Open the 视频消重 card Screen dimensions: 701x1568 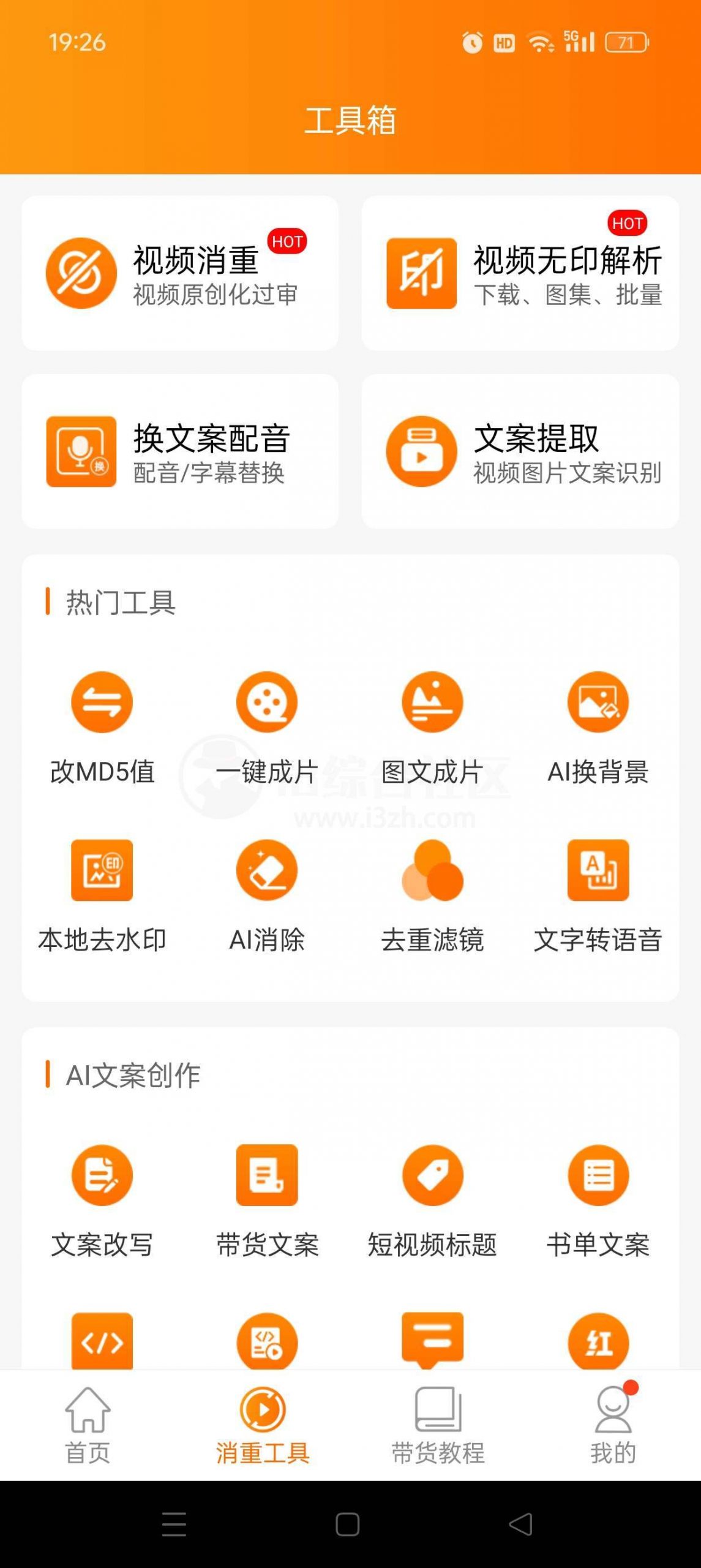click(x=179, y=272)
